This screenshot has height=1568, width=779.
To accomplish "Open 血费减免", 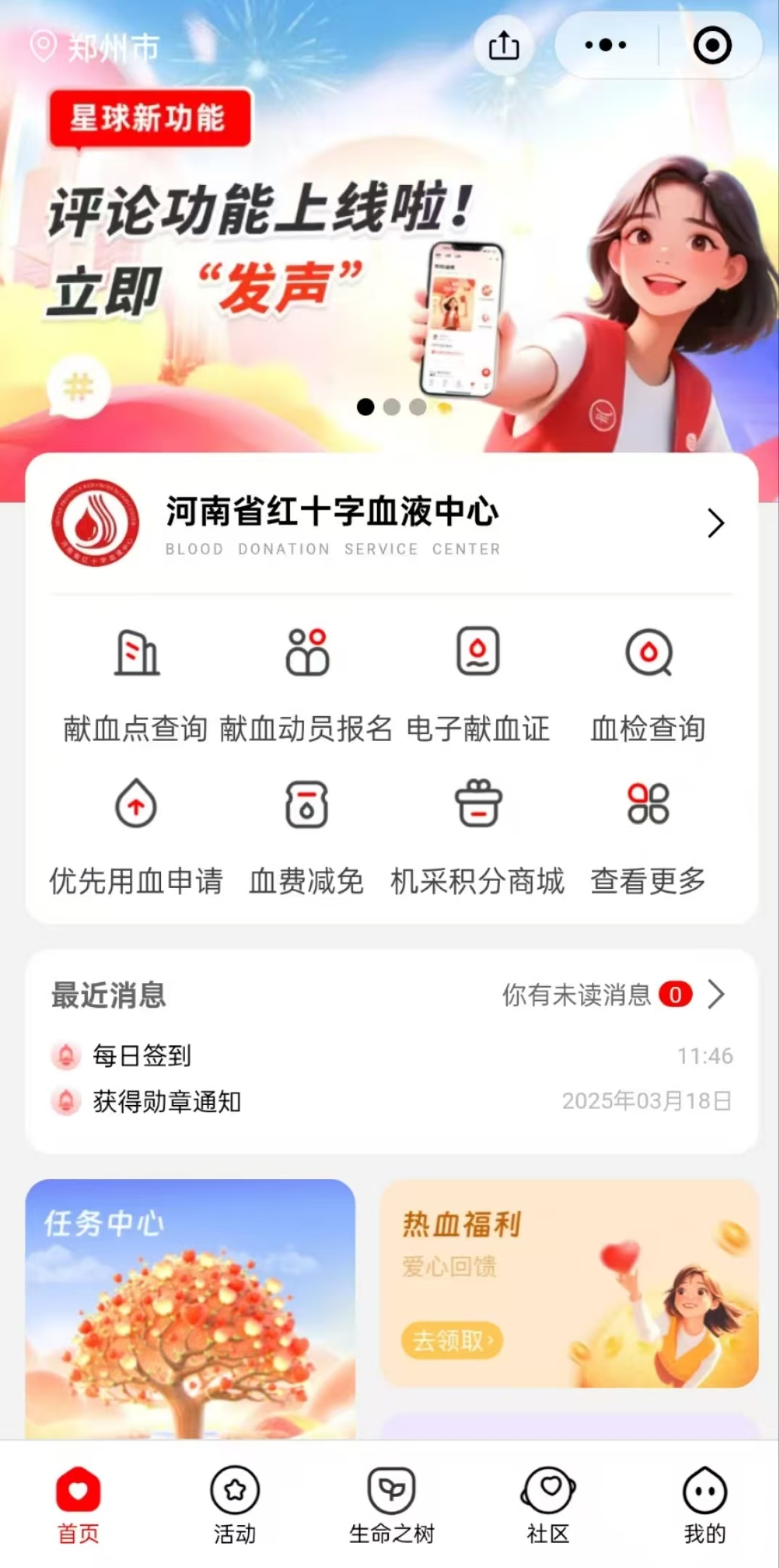I will (306, 838).
